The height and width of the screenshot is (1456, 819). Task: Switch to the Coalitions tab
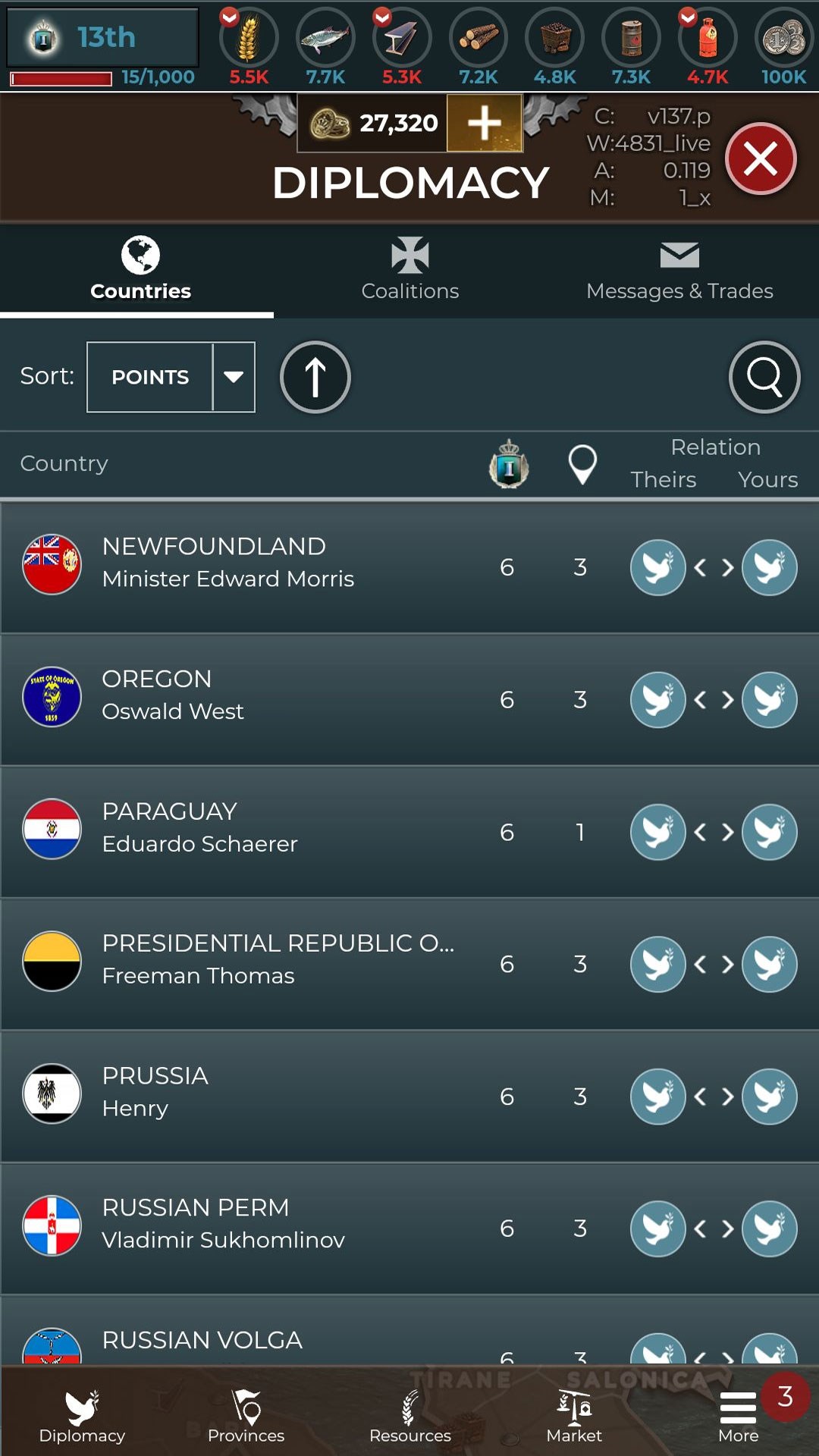pos(409,270)
